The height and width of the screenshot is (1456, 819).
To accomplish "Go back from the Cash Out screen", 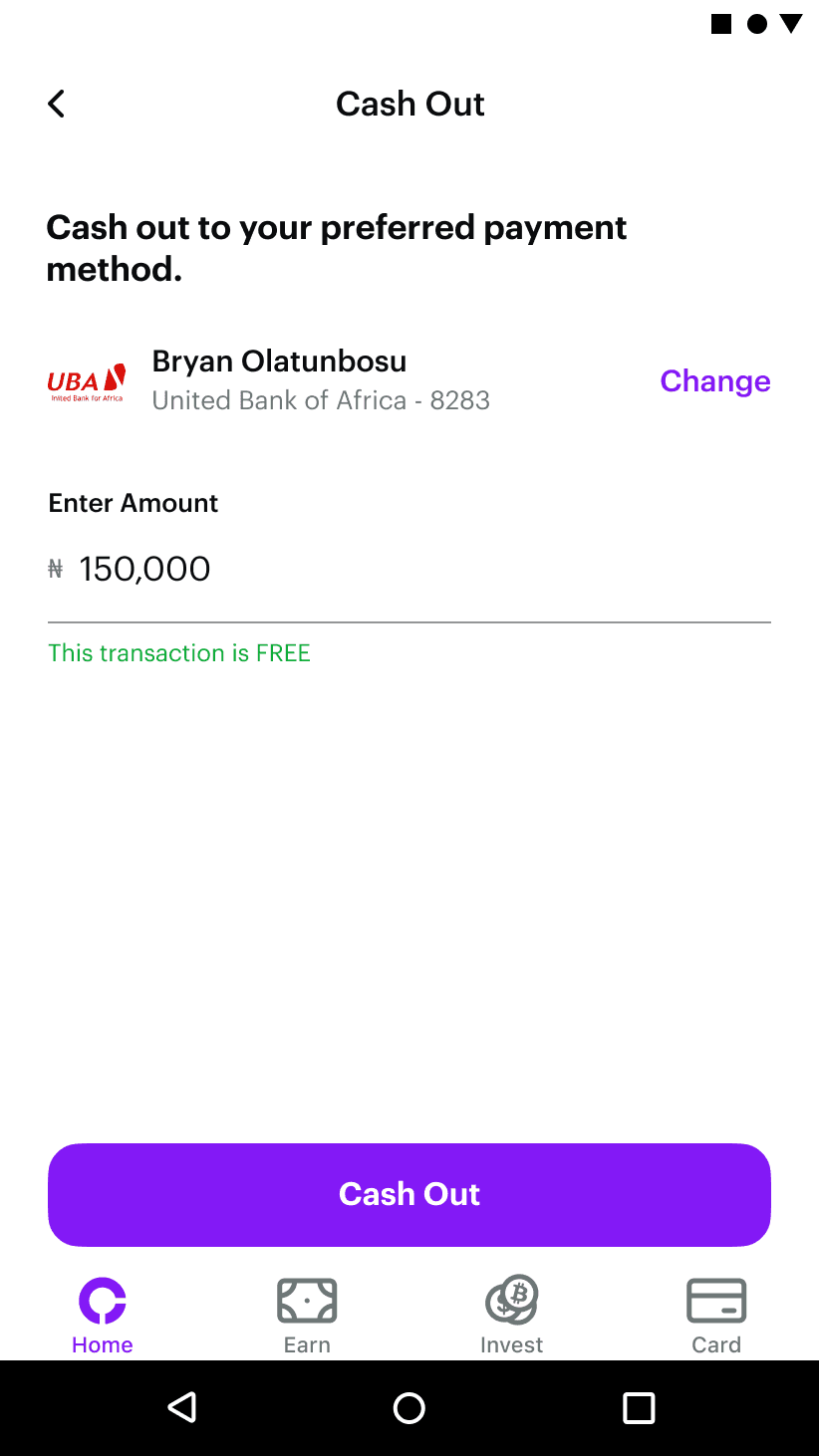I will tap(57, 104).
